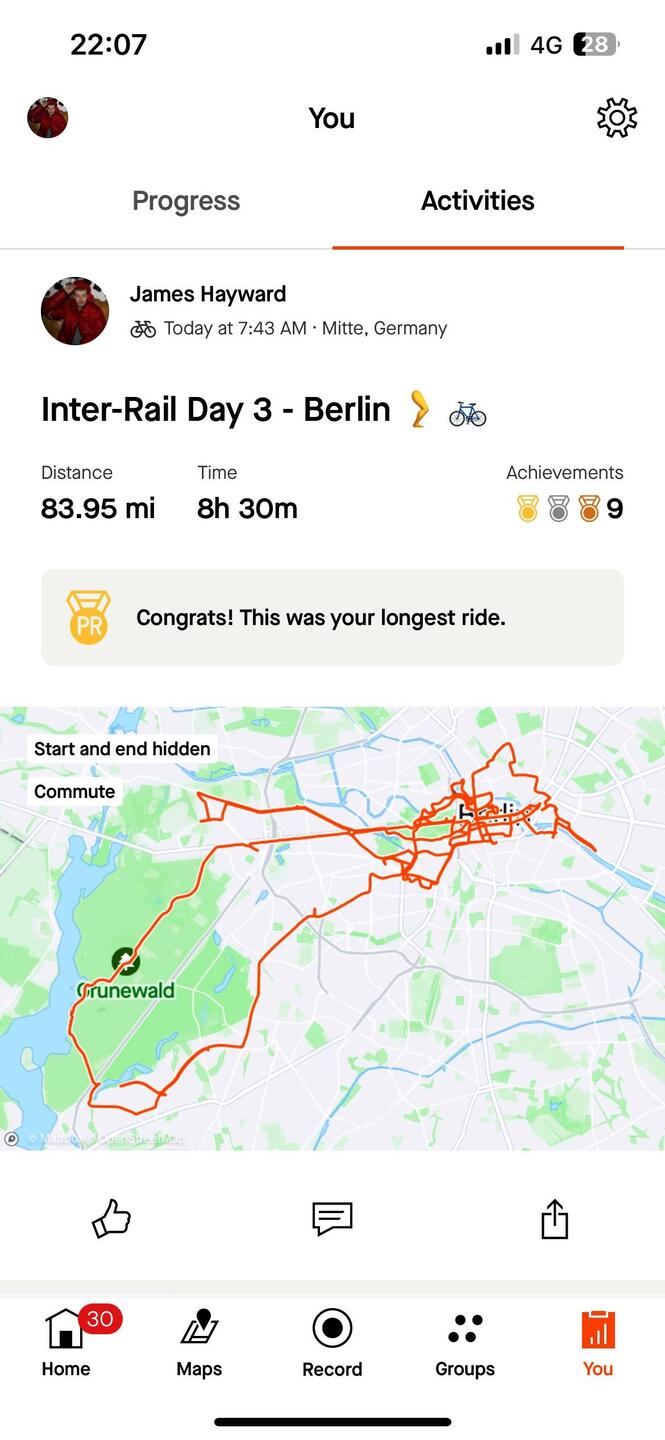
Task: Switch to the Groups tab
Action: [x=465, y=1342]
